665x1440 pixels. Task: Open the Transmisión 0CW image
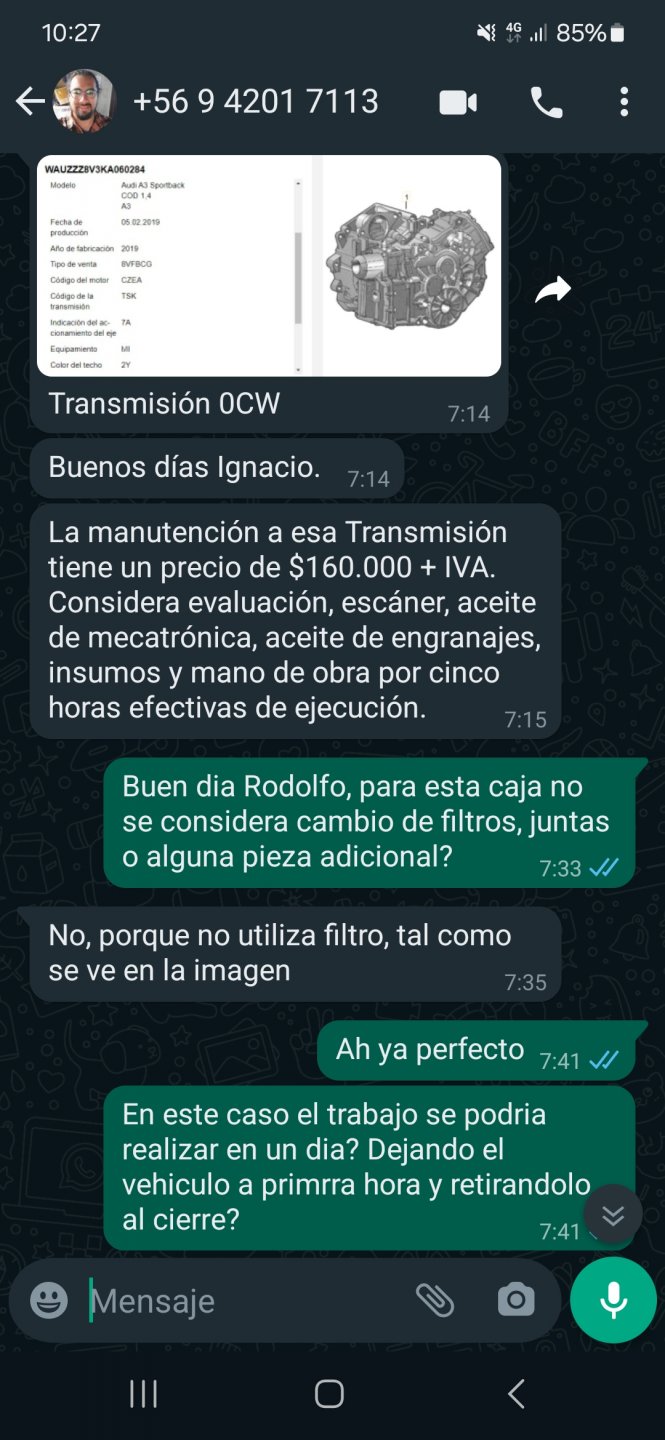click(269, 266)
